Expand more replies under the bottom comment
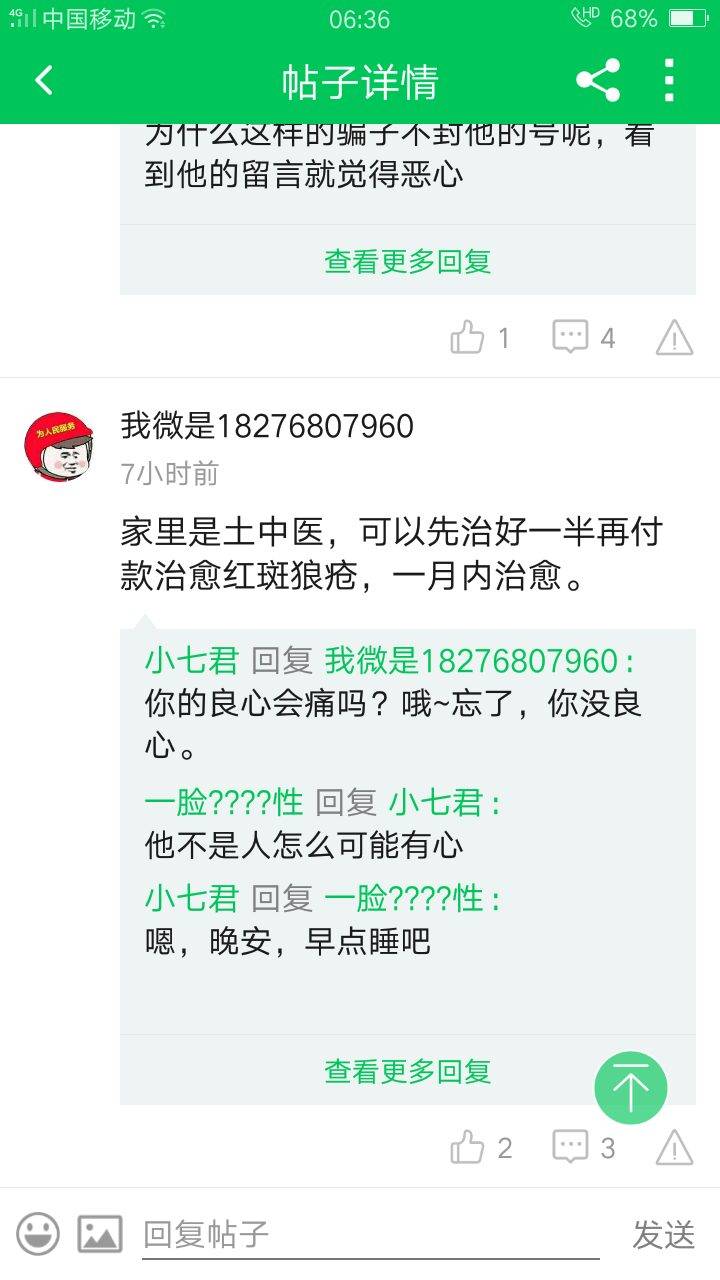 [405, 1070]
